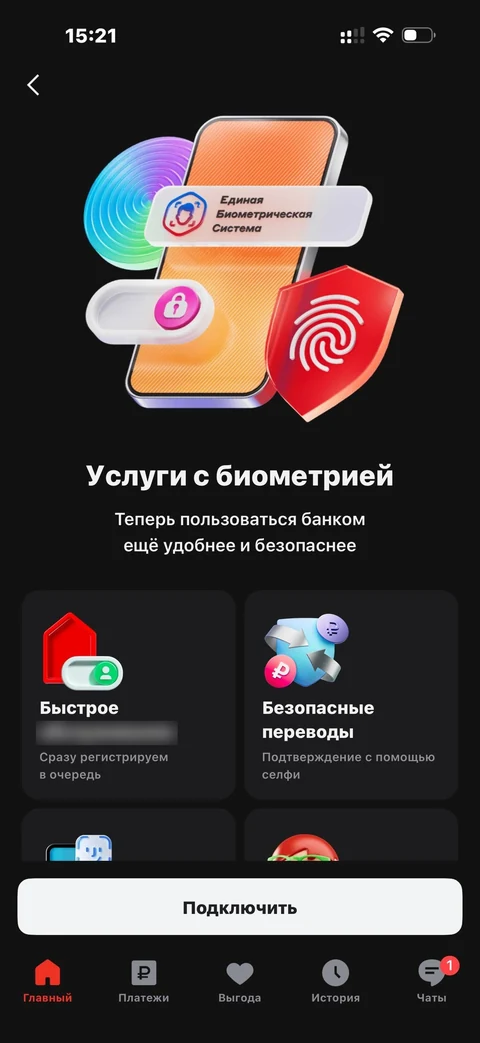Open the Чаты tab
The width and height of the screenshot is (480, 1043).
pyautogui.click(x=433, y=982)
